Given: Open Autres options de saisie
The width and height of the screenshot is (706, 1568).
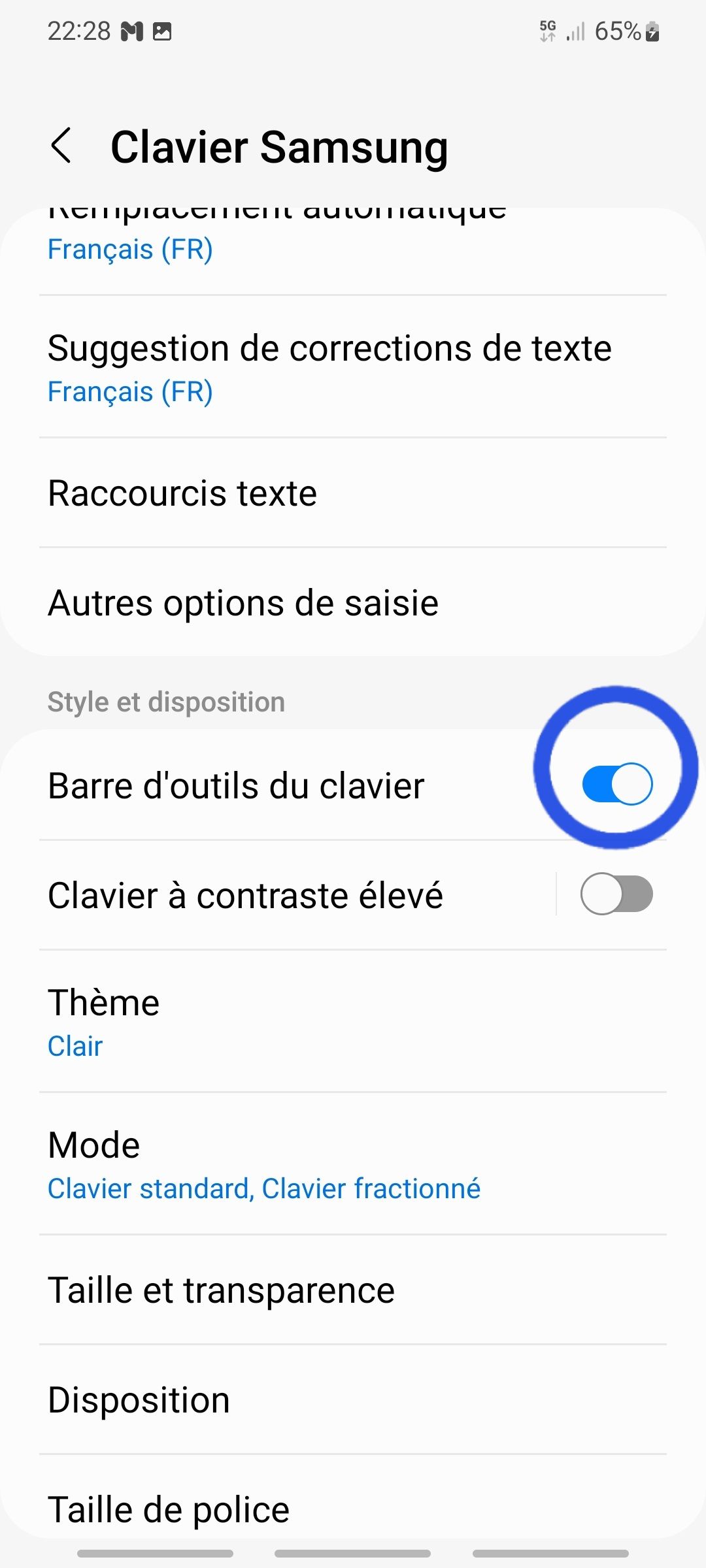Looking at the screenshot, I should 243,603.
